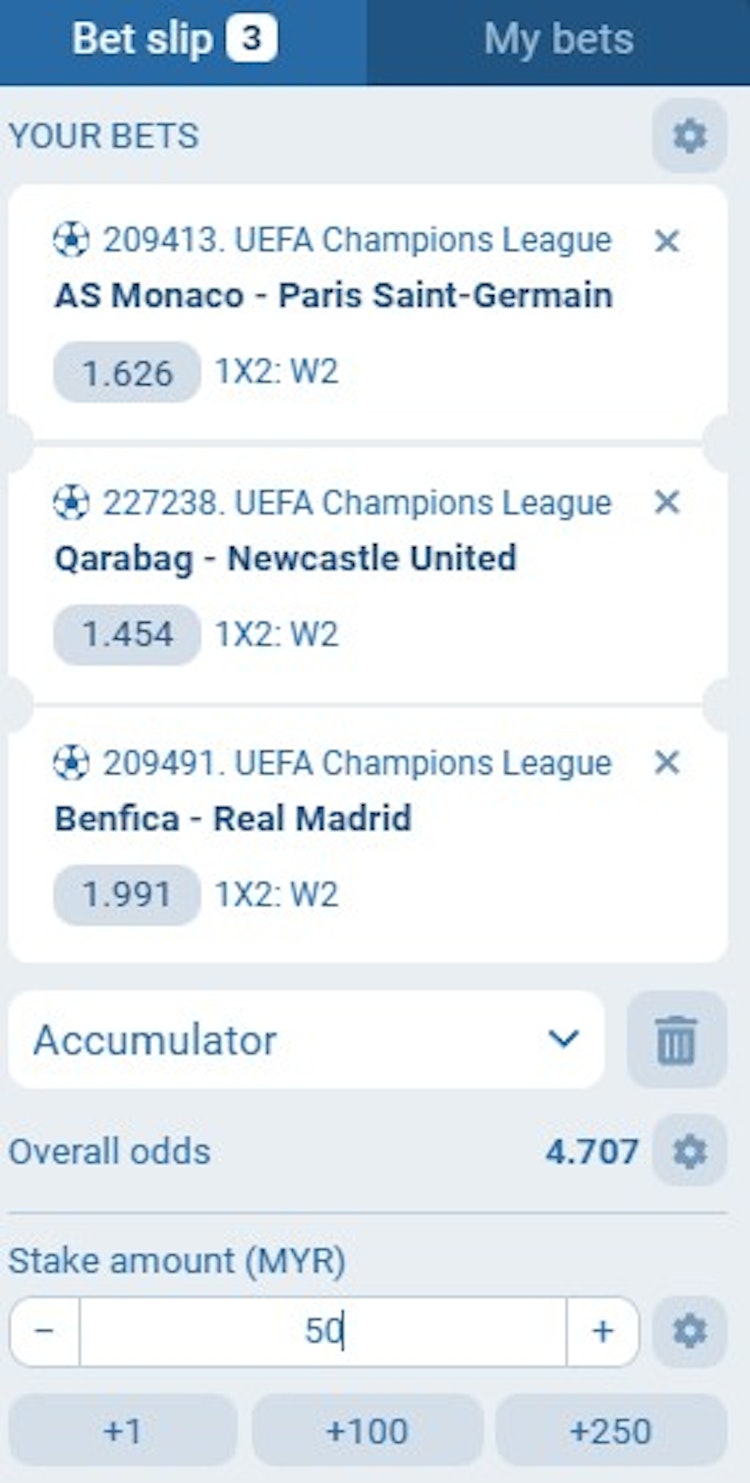Open the Overall odds settings gear
The width and height of the screenshot is (750, 1483).
688,1151
